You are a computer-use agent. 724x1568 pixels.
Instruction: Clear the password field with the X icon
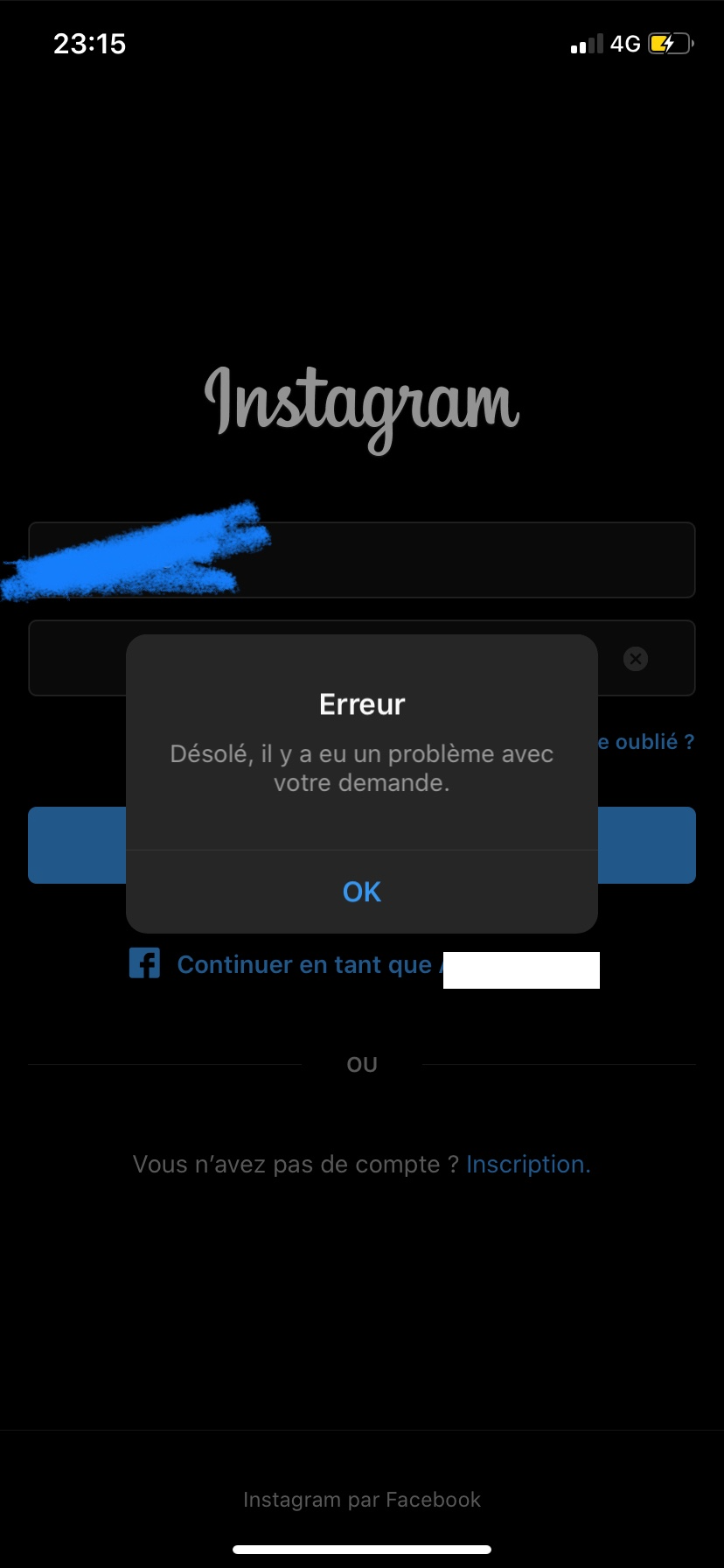tap(636, 659)
